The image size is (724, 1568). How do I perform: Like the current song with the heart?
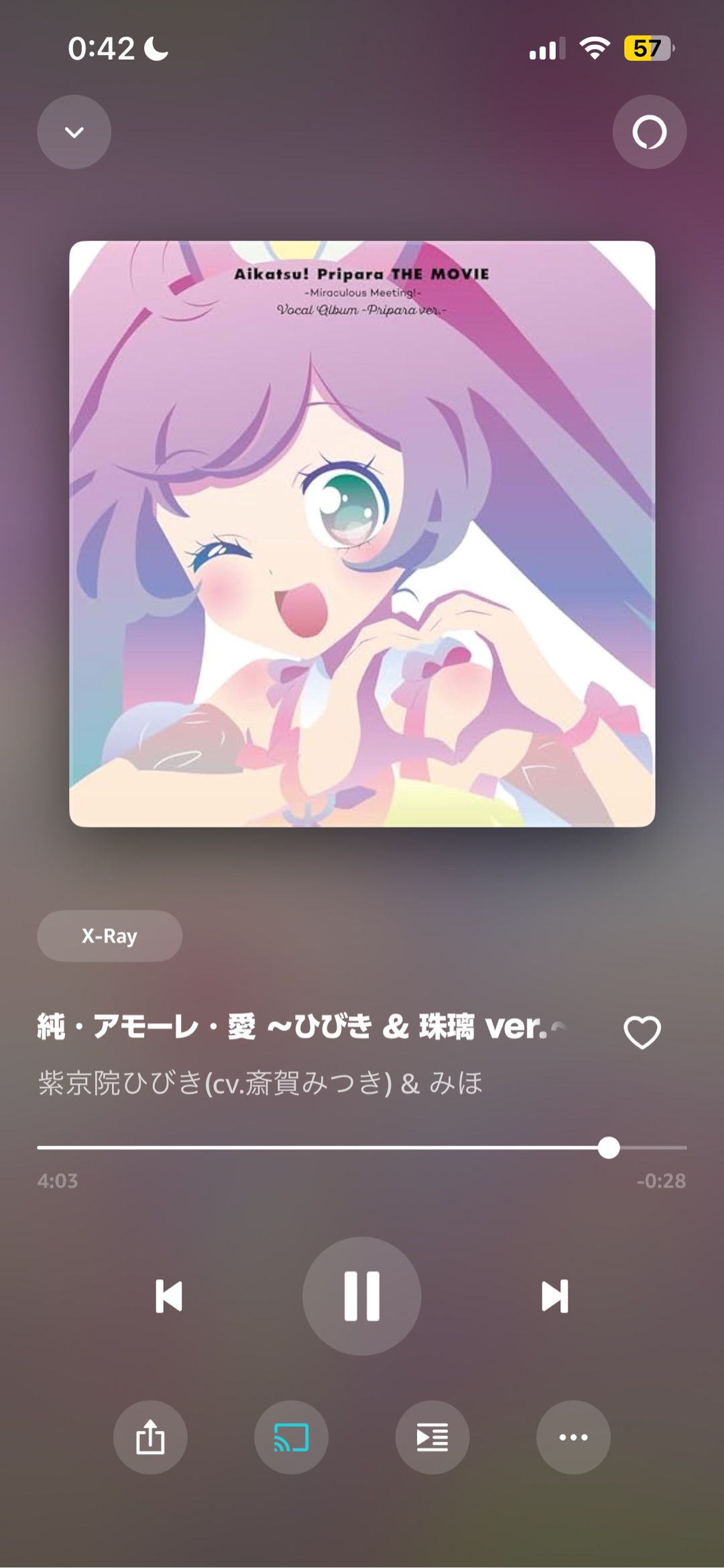point(642,1032)
